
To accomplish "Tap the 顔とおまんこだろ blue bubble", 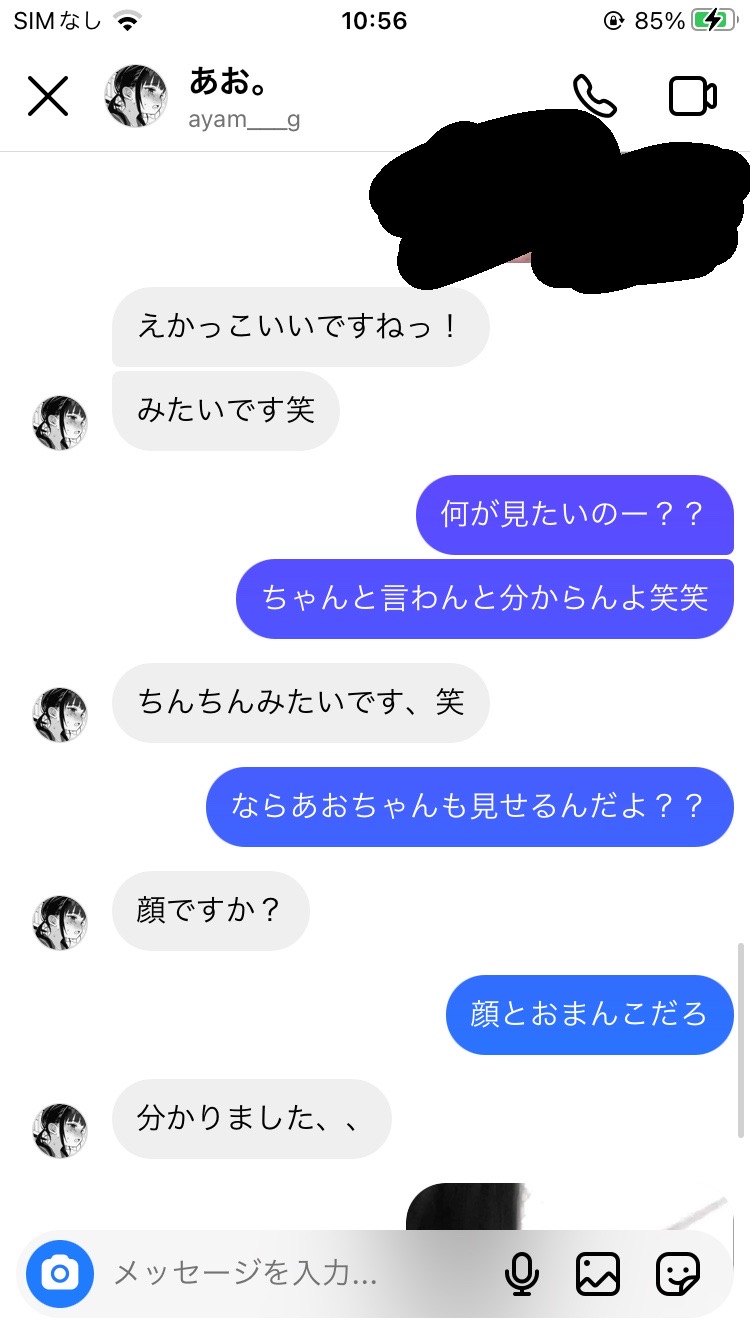I will point(589,1014).
